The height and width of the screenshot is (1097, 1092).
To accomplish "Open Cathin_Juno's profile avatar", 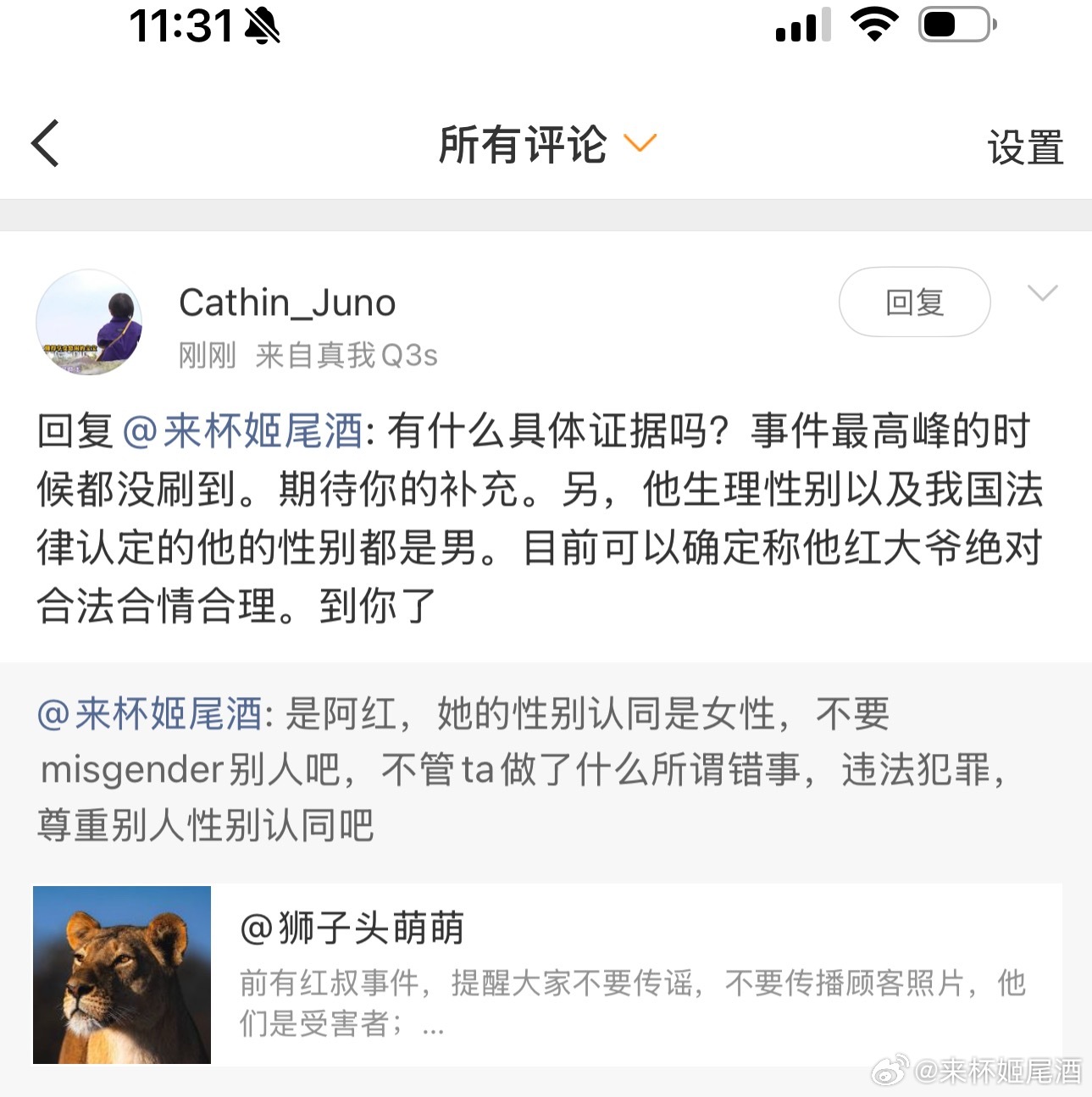I will (89, 323).
